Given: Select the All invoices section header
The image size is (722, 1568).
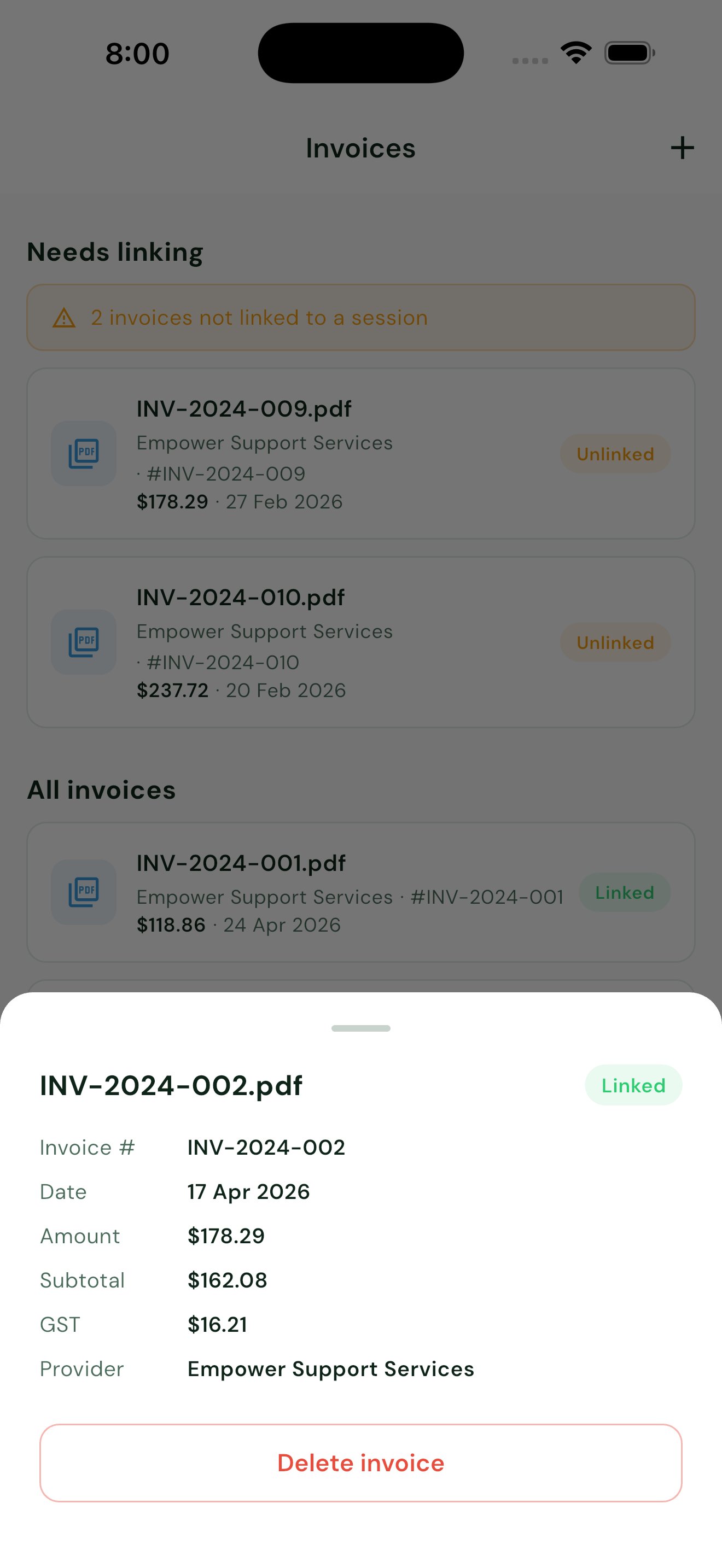Looking at the screenshot, I should (102, 789).
